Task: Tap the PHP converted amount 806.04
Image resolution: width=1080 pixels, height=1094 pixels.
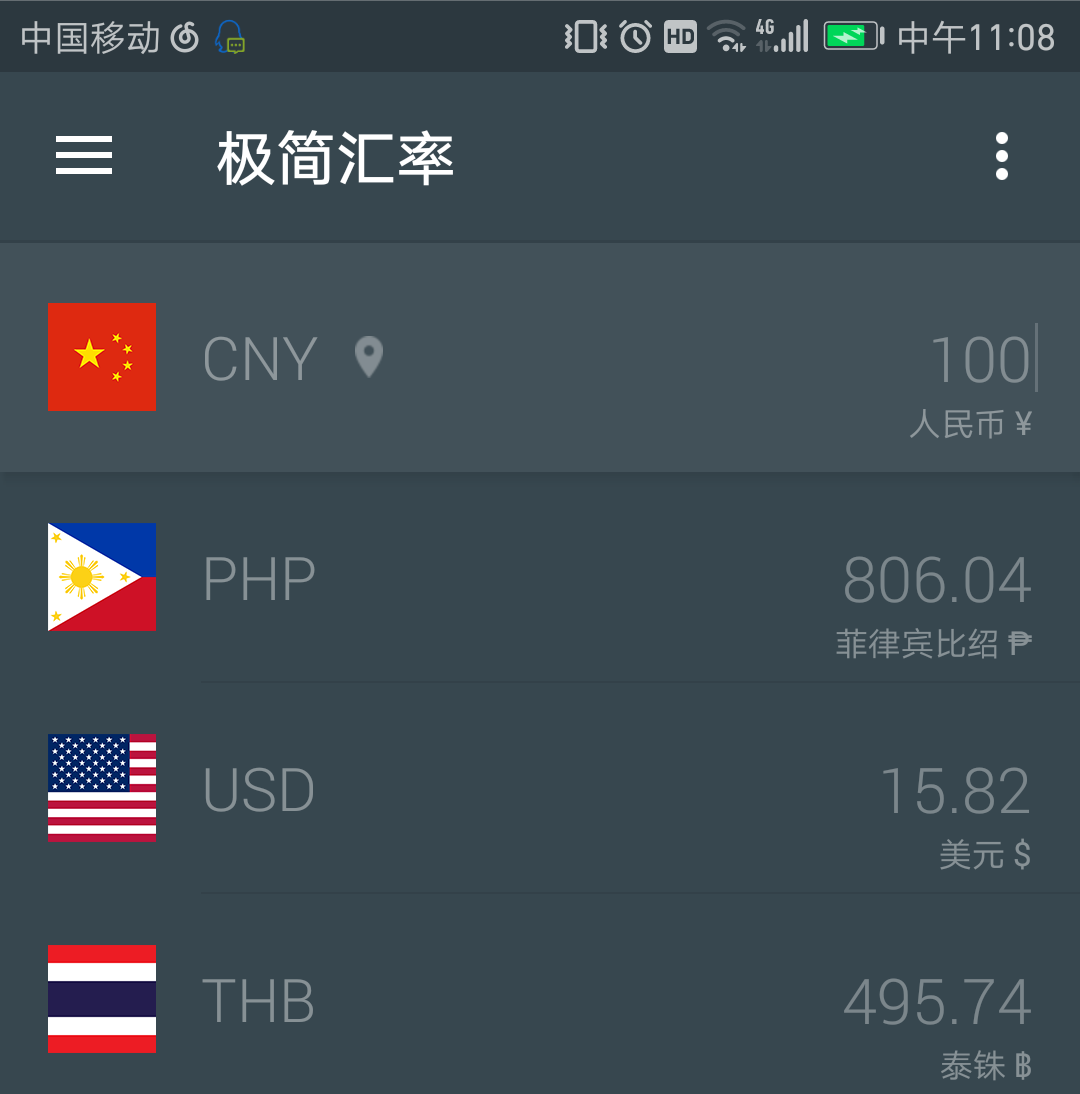Action: pos(936,578)
